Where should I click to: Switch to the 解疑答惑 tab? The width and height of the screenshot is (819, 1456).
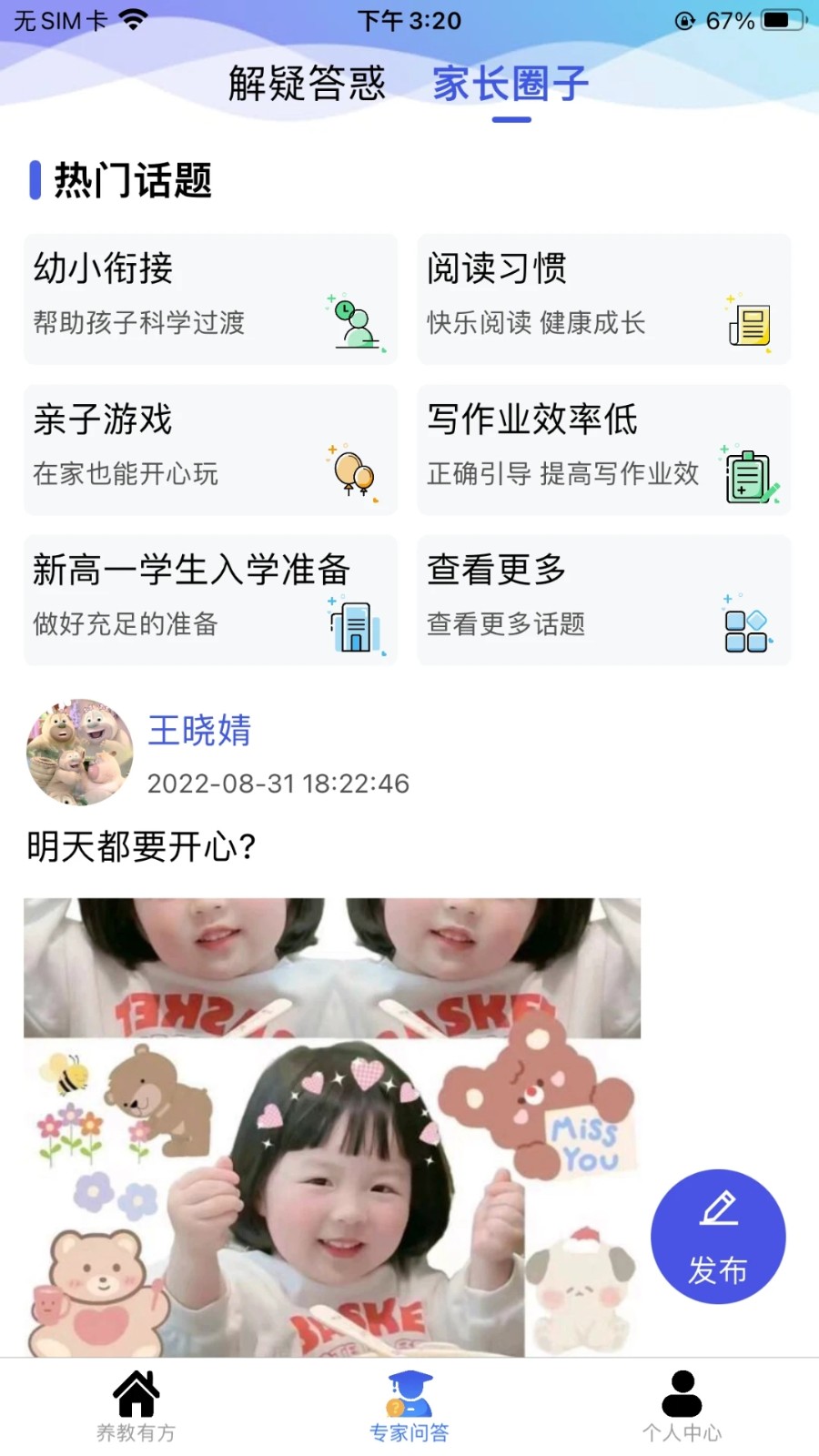coord(307,84)
